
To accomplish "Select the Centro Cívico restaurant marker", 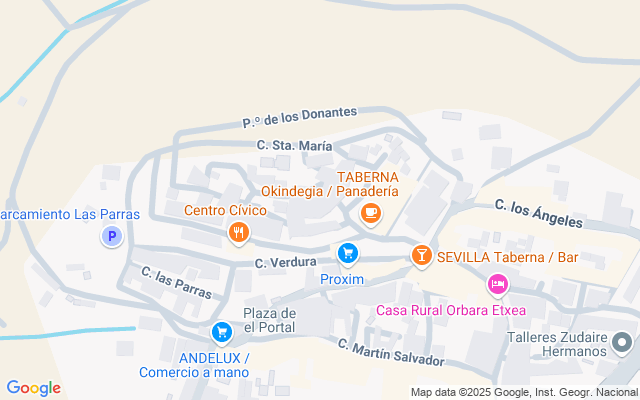I will pos(239,233).
